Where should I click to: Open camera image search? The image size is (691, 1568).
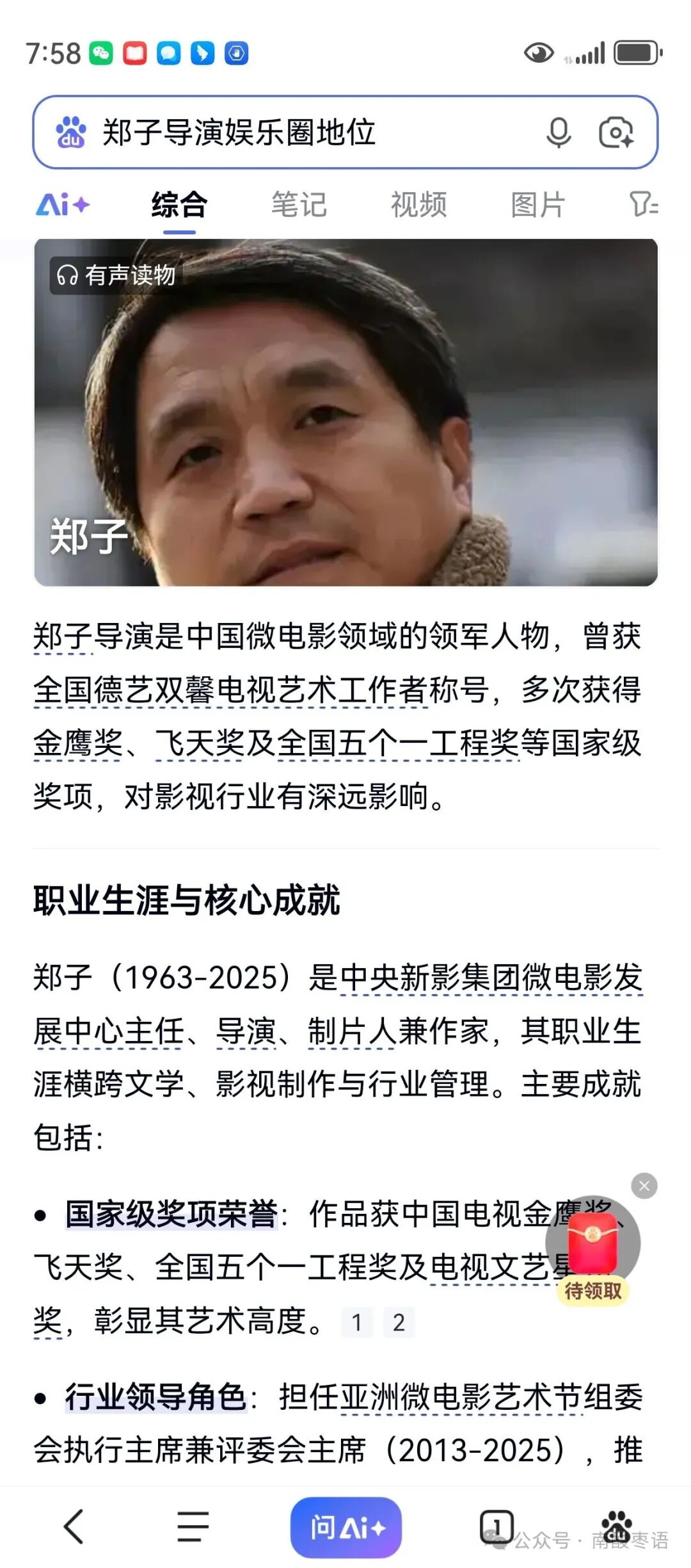click(616, 133)
